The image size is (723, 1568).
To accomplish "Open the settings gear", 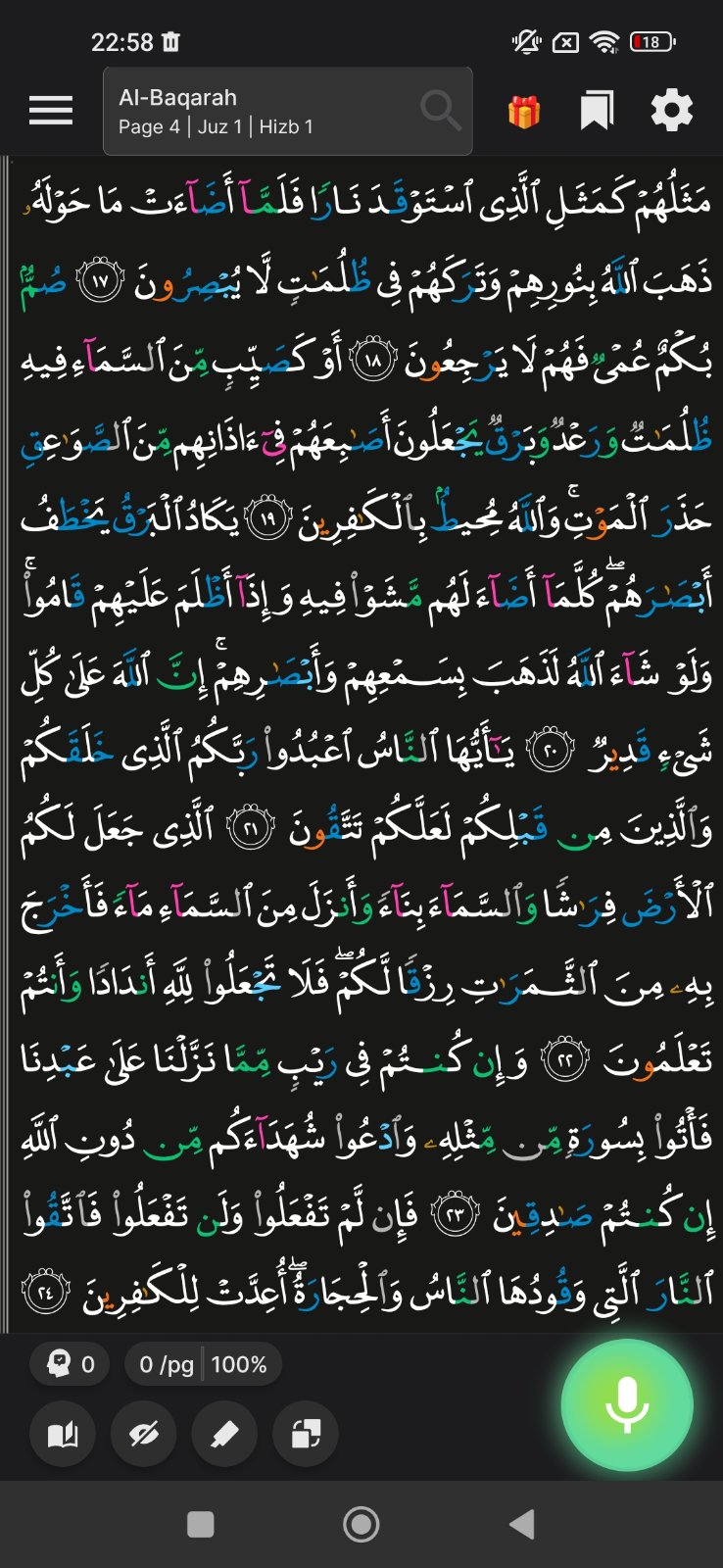I will pos(672,111).
